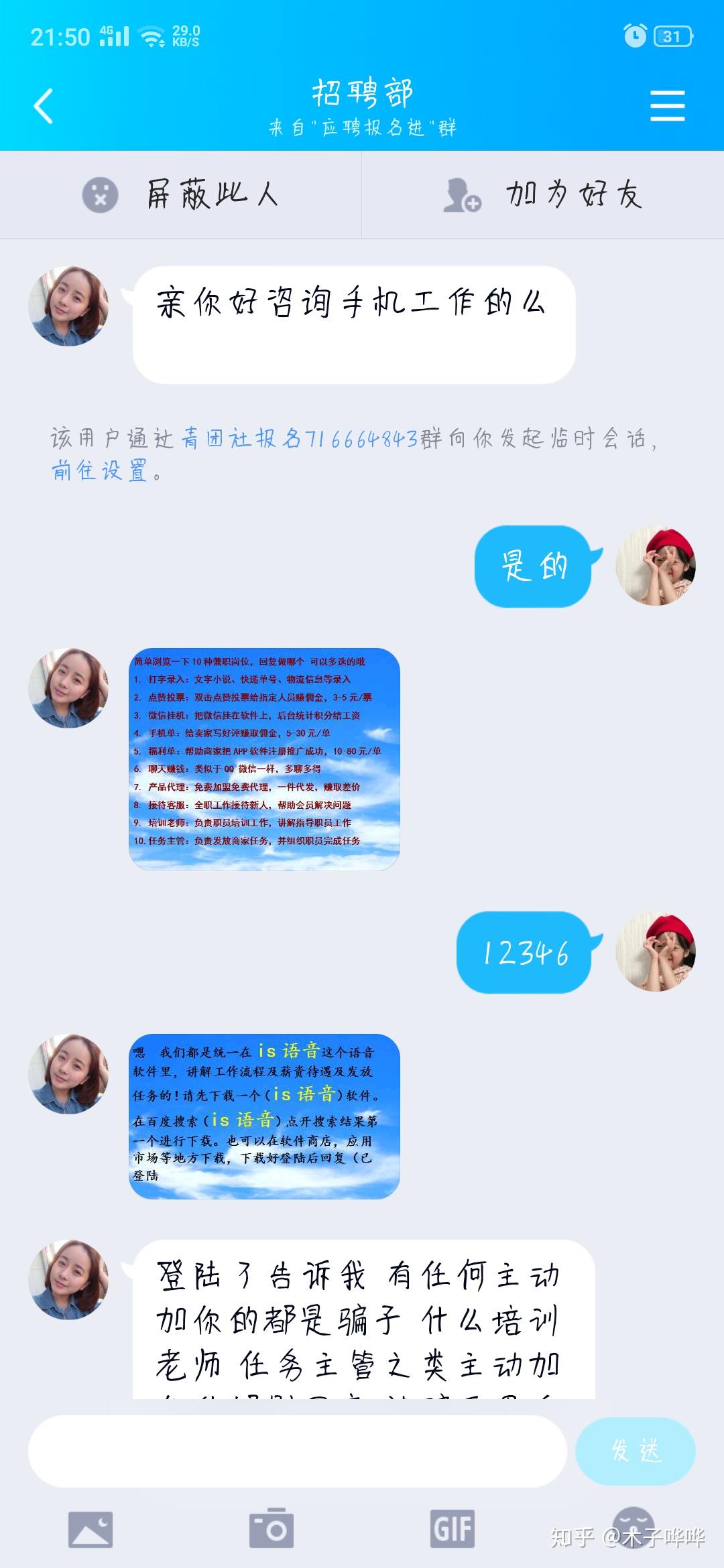Tap 加为好友 to add friend
The height and width of the screenshot is (1568, 724).
click(543, 195)
